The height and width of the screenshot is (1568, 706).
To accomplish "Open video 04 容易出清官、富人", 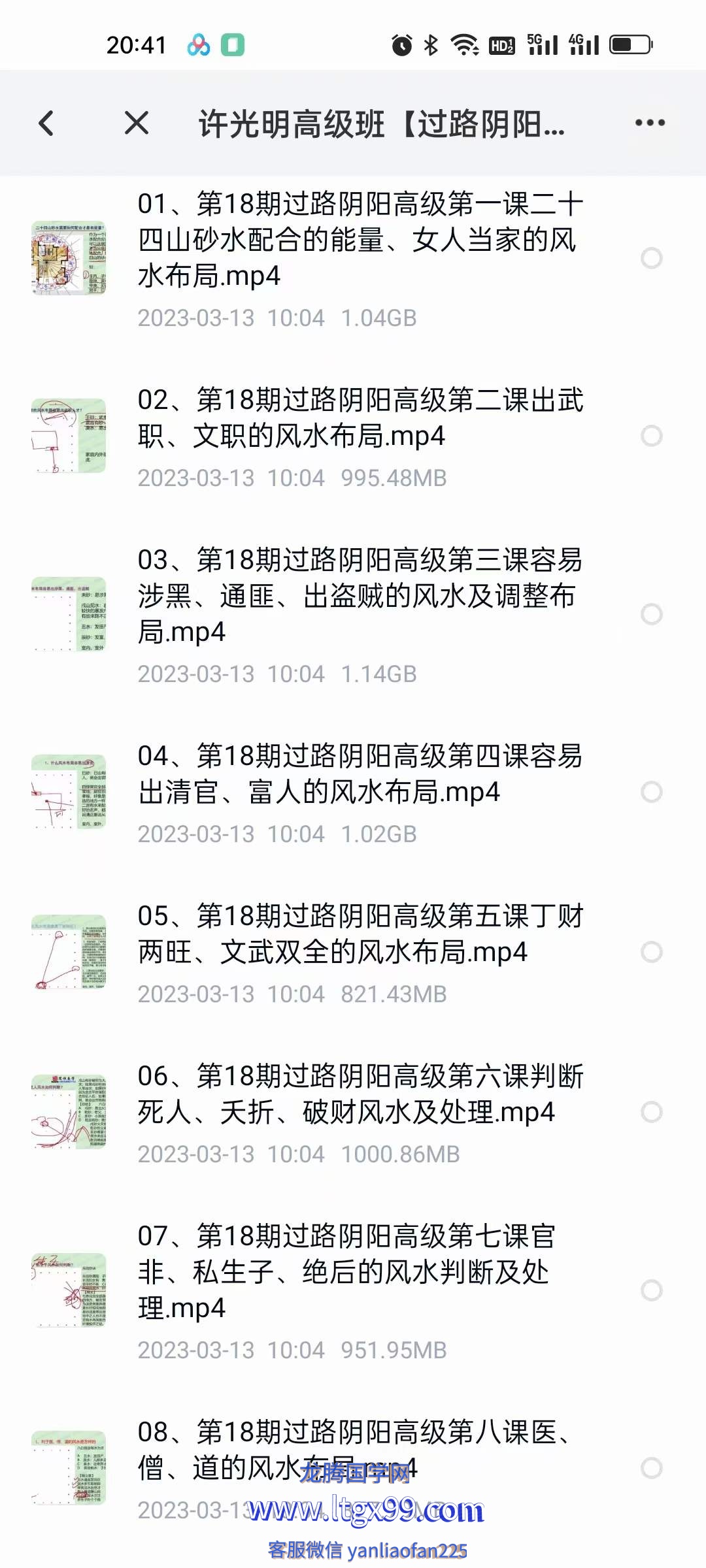I will 360,774.
